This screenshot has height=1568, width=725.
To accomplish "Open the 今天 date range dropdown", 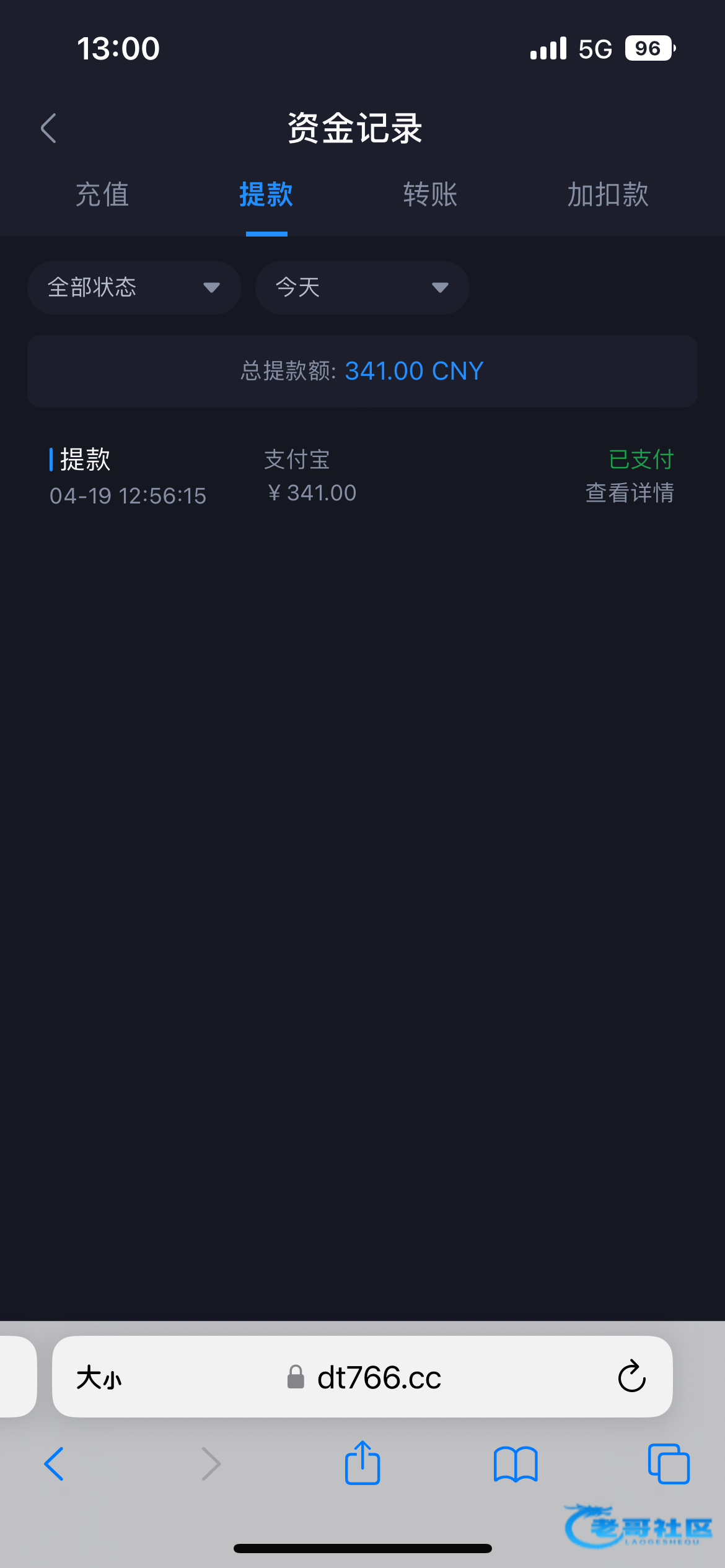I will (362, 287).
